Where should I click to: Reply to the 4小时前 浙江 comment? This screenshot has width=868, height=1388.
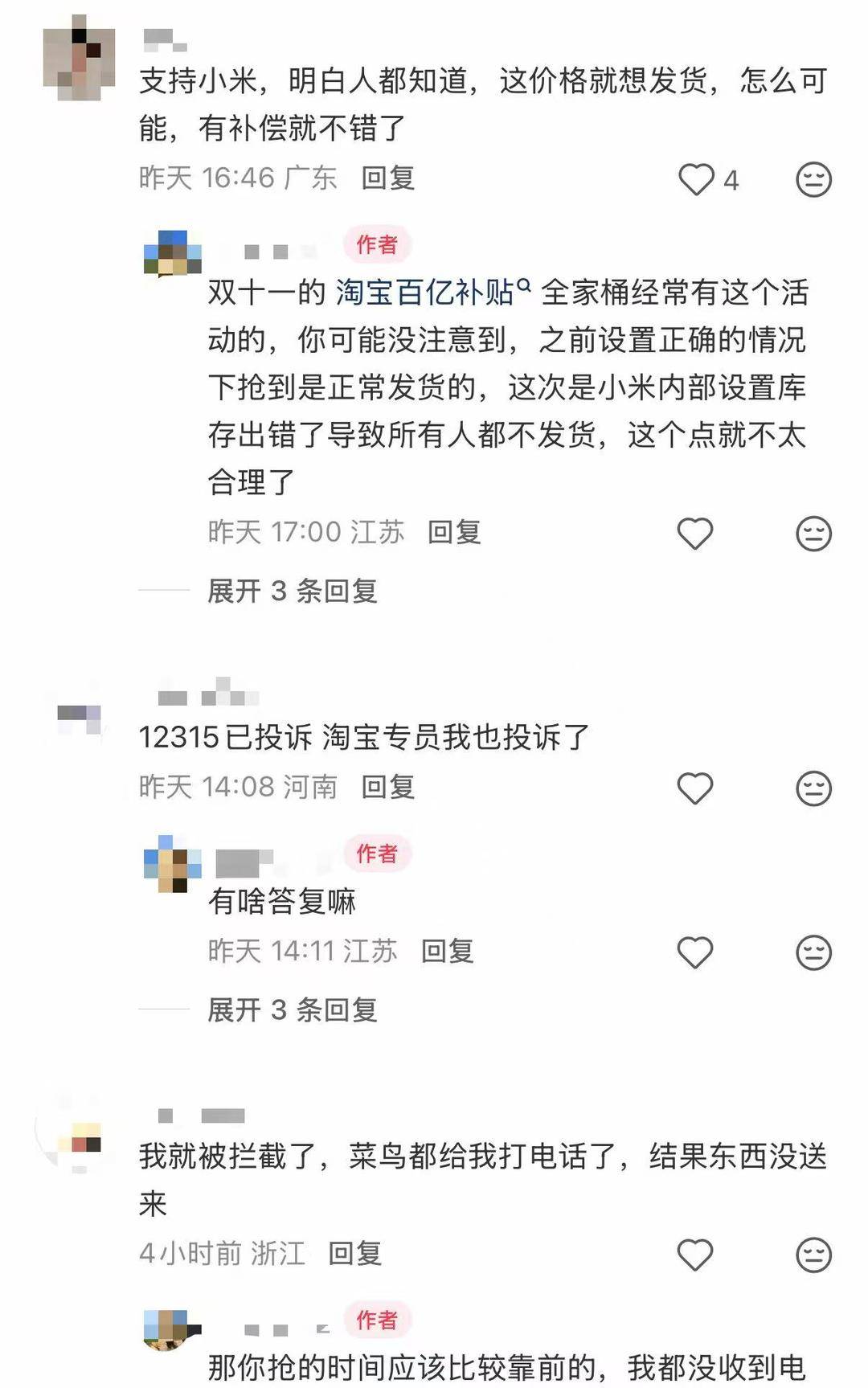[x=354, y=1253]
